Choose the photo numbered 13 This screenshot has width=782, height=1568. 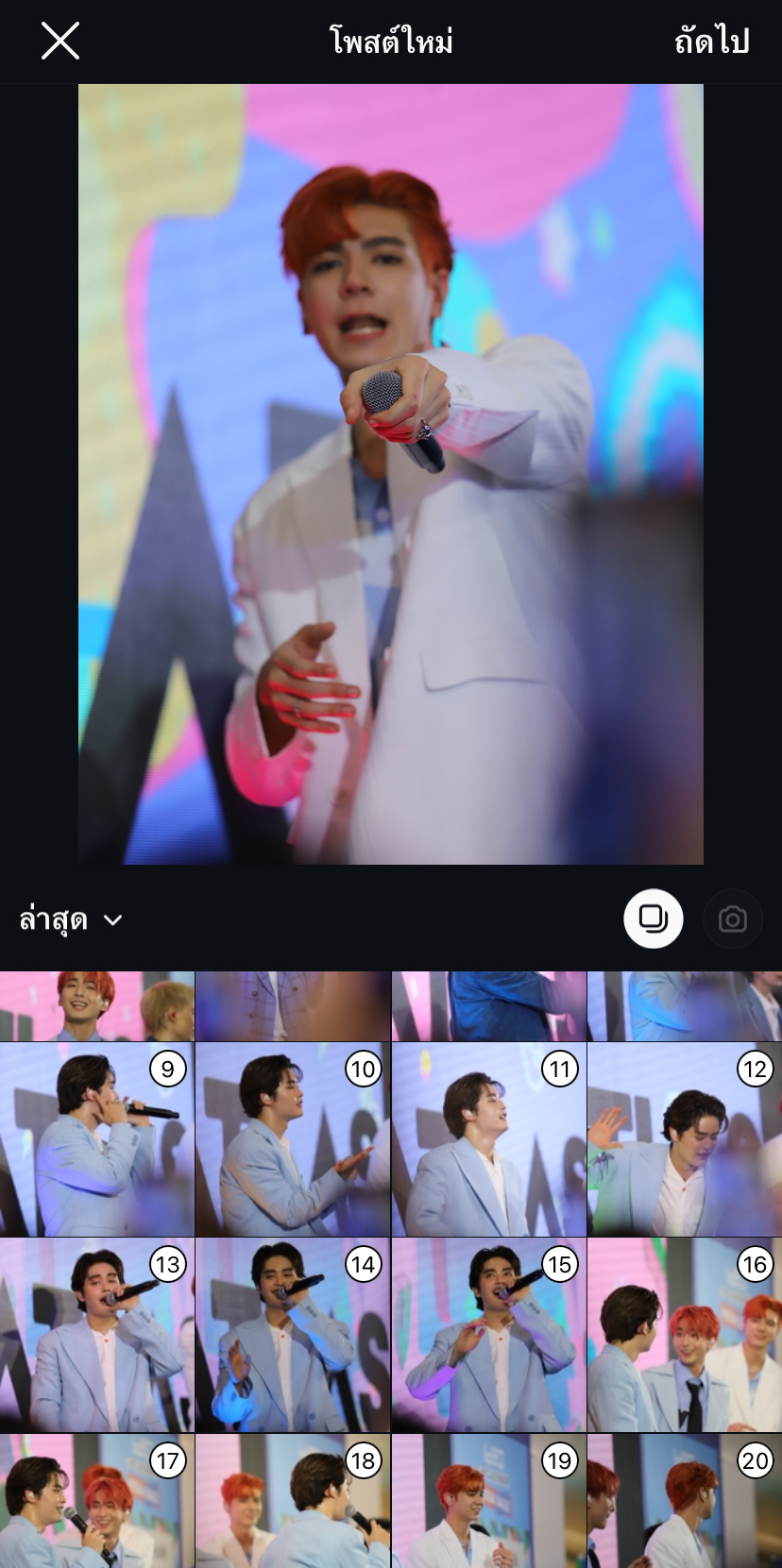pyautogui.click(x=96, y=1335)
